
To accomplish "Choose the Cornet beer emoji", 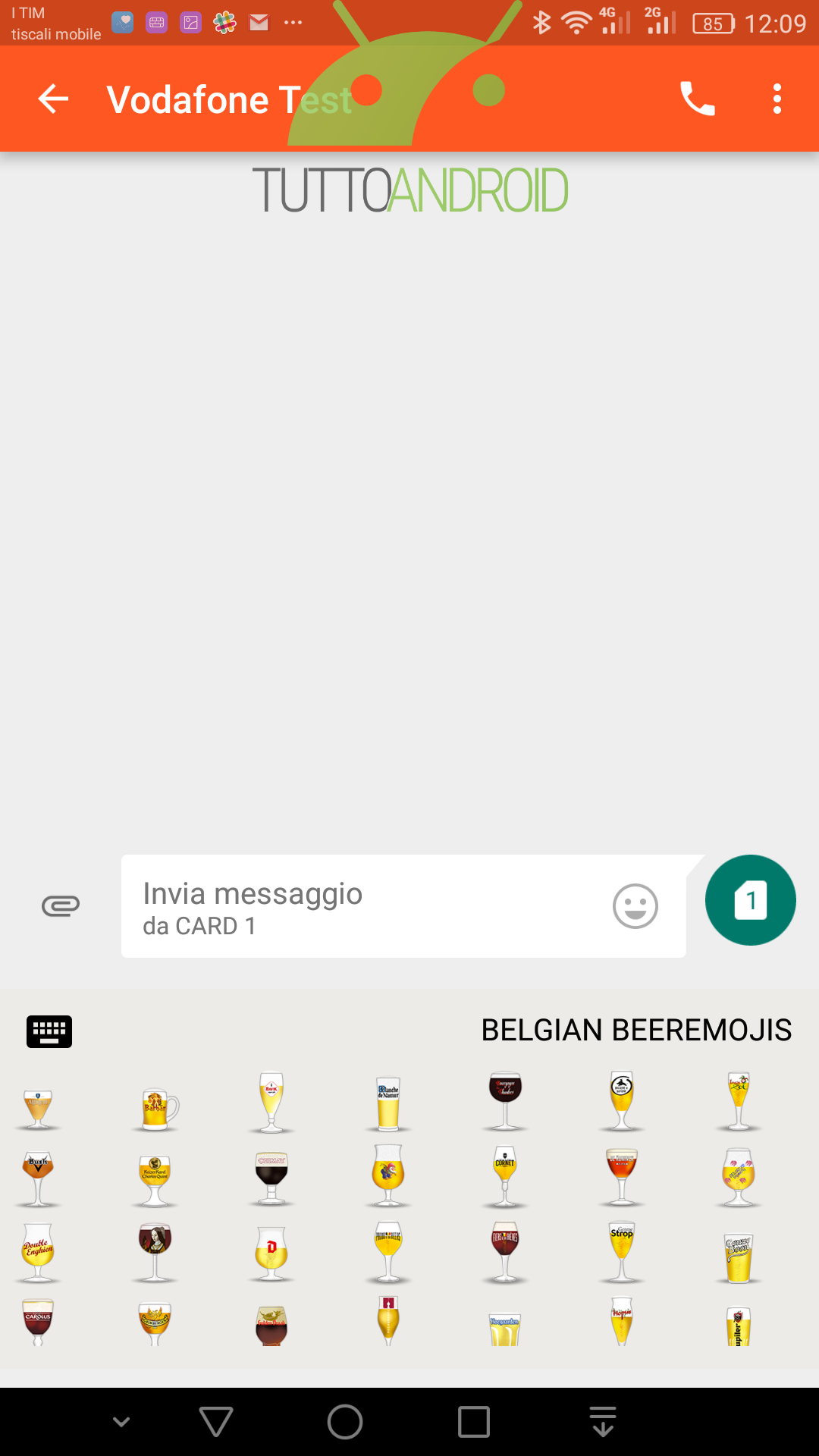I will pyautogui.click(x=505, y=1175).
